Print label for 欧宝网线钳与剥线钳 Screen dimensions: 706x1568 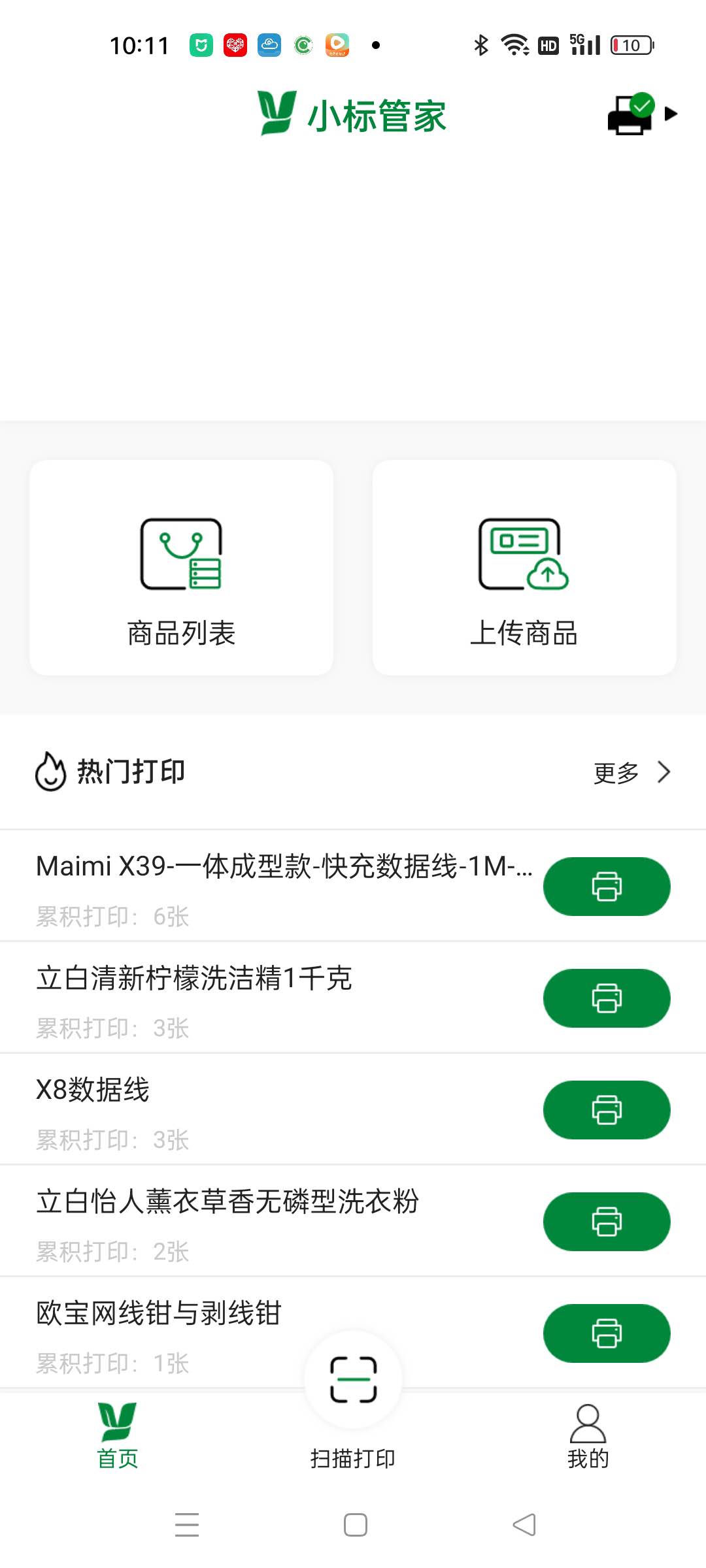tap(607, 1333)
